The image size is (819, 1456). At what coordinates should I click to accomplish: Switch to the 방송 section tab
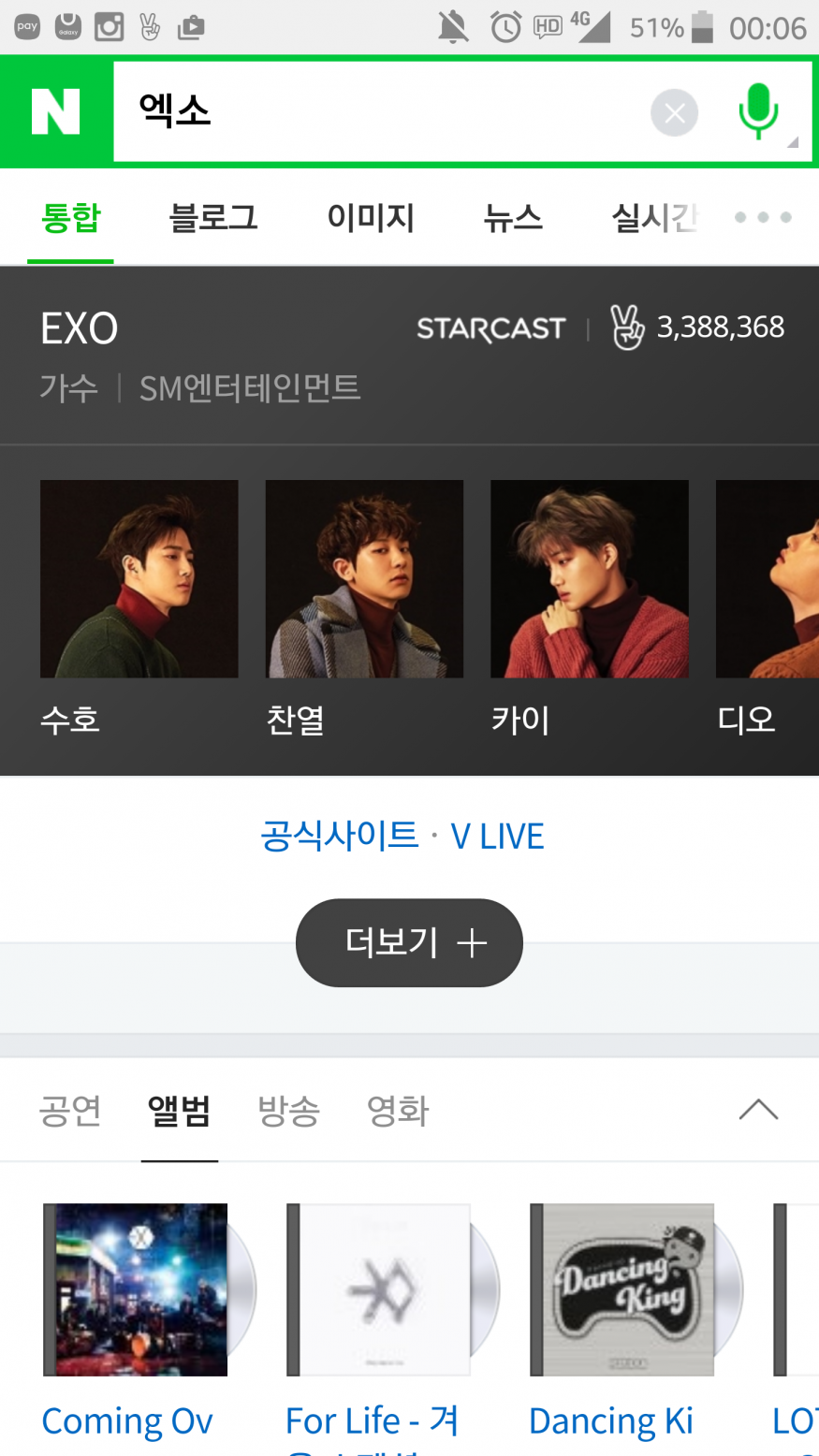(288, 1111)
